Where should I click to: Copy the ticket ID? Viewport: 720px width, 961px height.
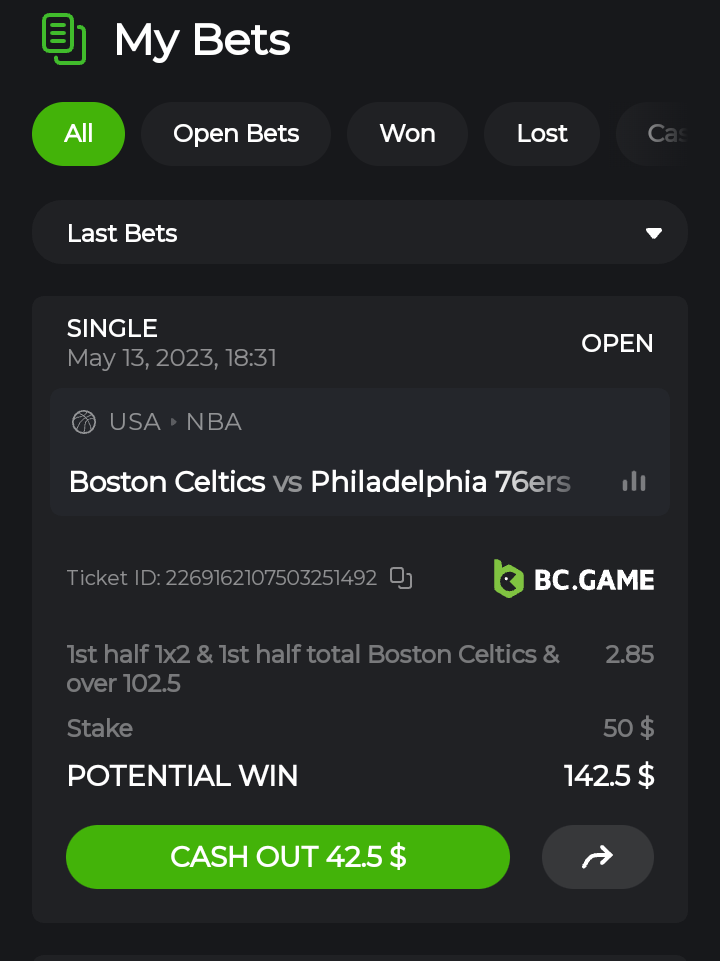[x=401, y=578]
